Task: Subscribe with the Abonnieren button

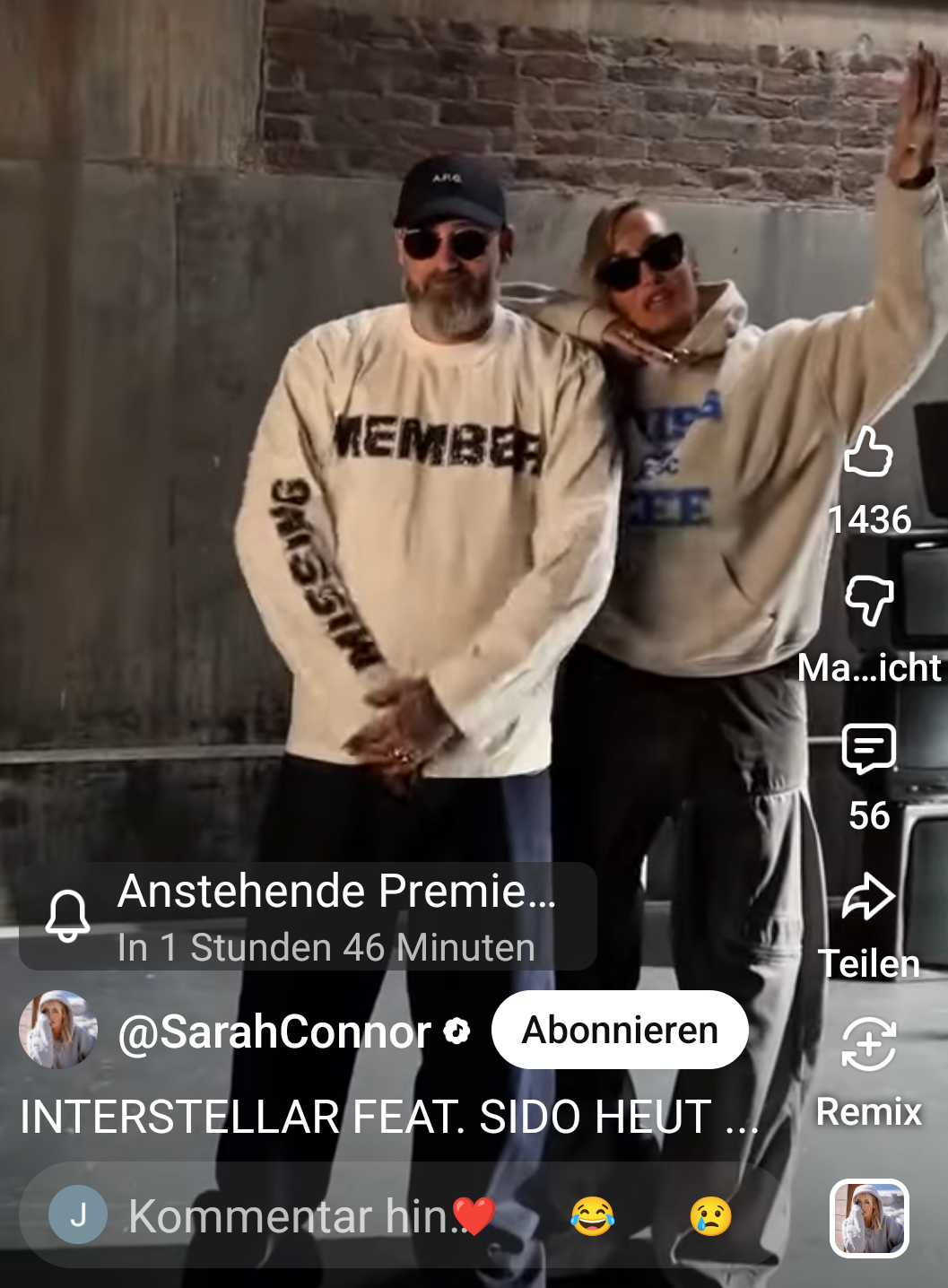Action: [x=620, y=1030]
